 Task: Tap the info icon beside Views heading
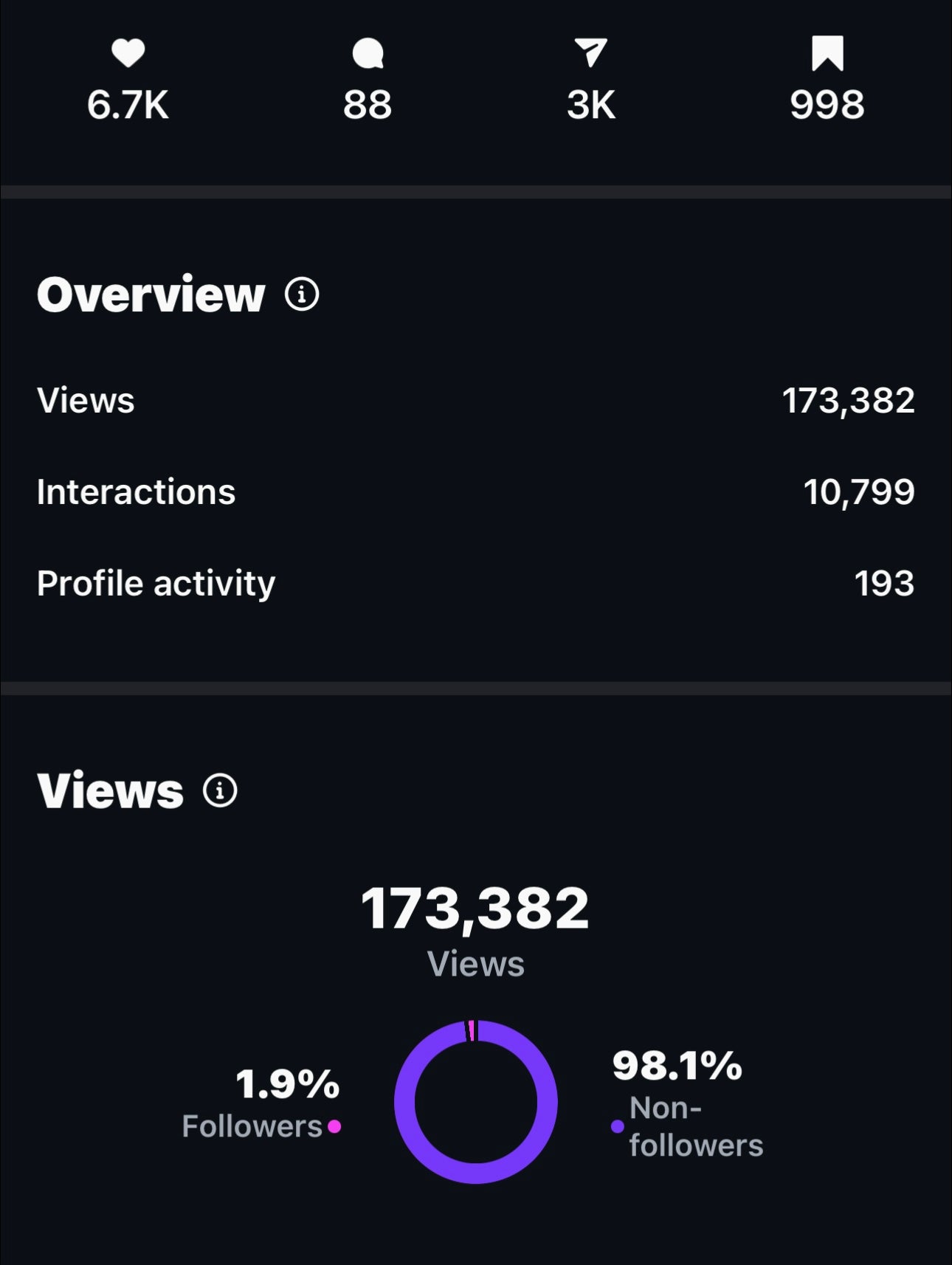[x=220, y=790]
